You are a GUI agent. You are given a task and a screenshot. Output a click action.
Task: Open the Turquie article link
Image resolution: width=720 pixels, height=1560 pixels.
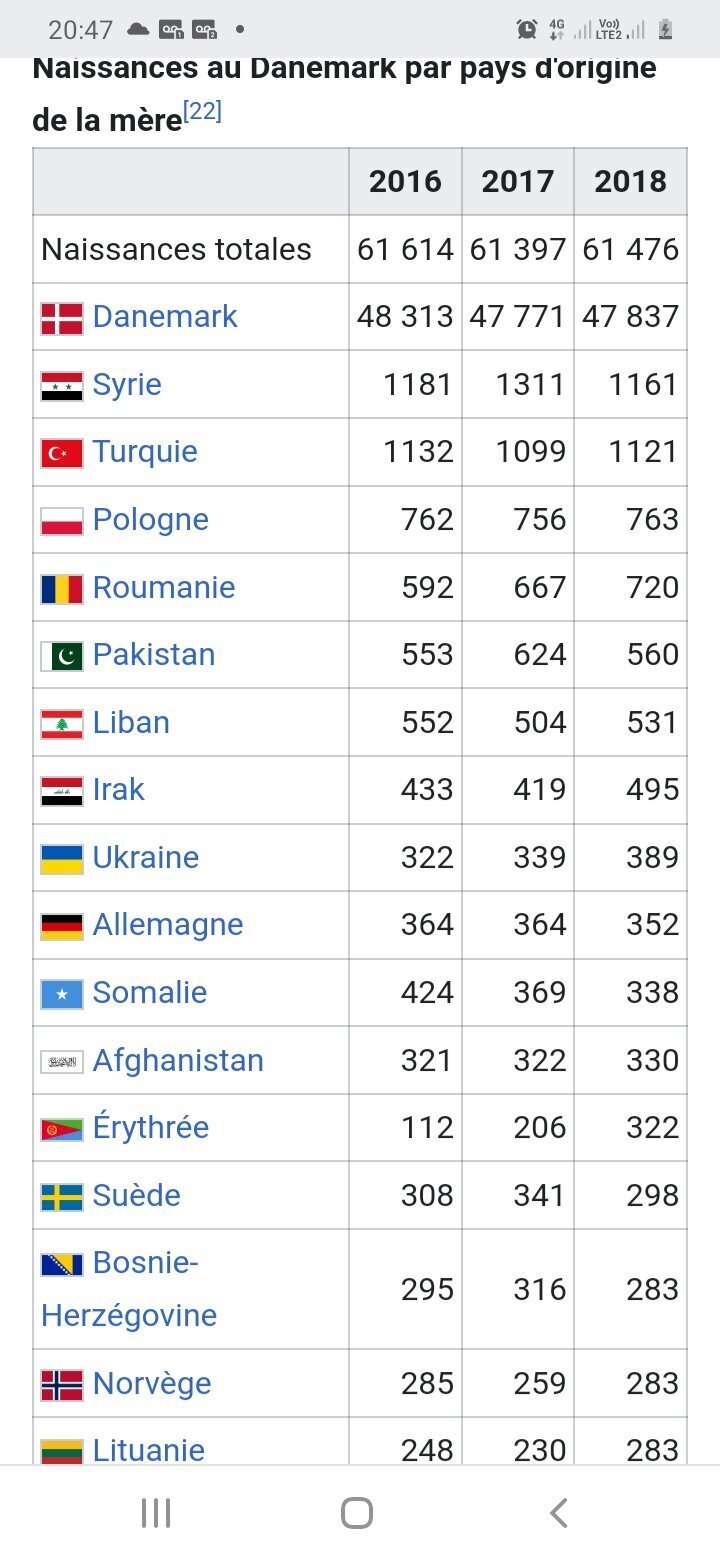pos(145,451)
